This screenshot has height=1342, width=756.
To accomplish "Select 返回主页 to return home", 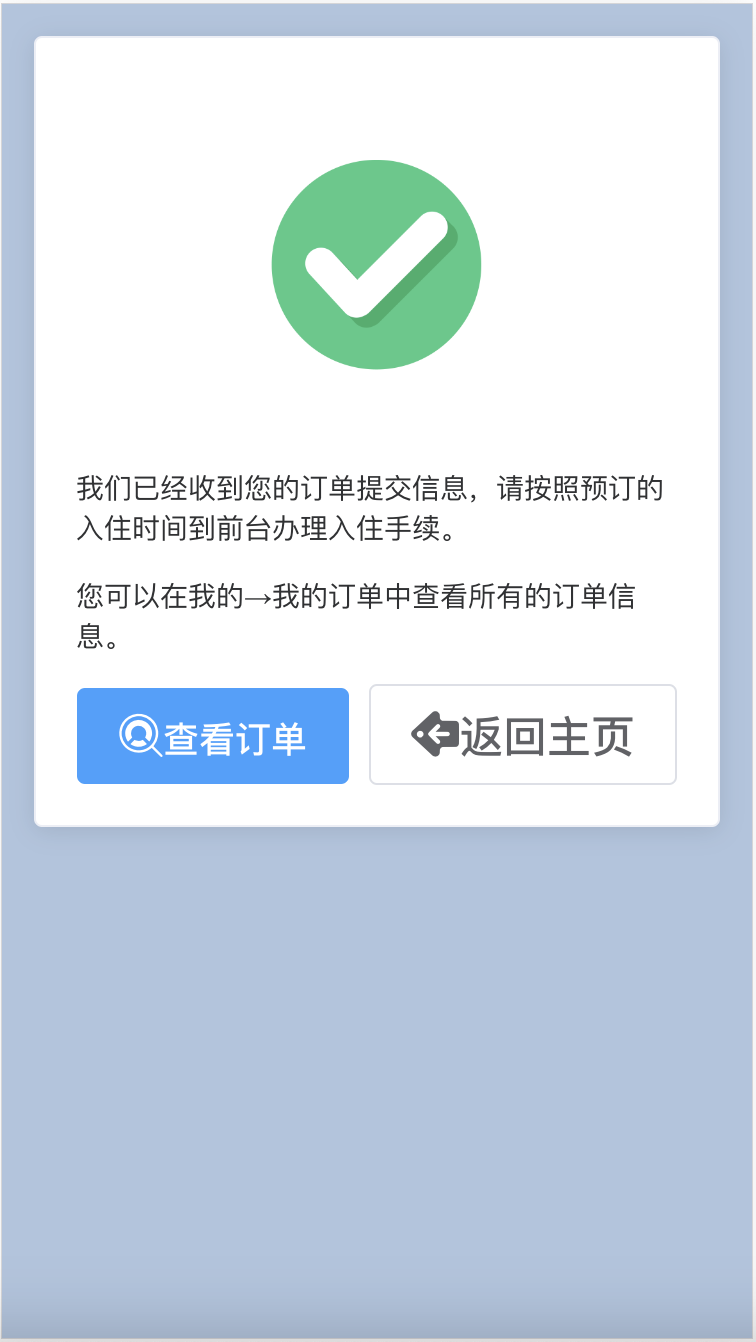I will (523, 735).
